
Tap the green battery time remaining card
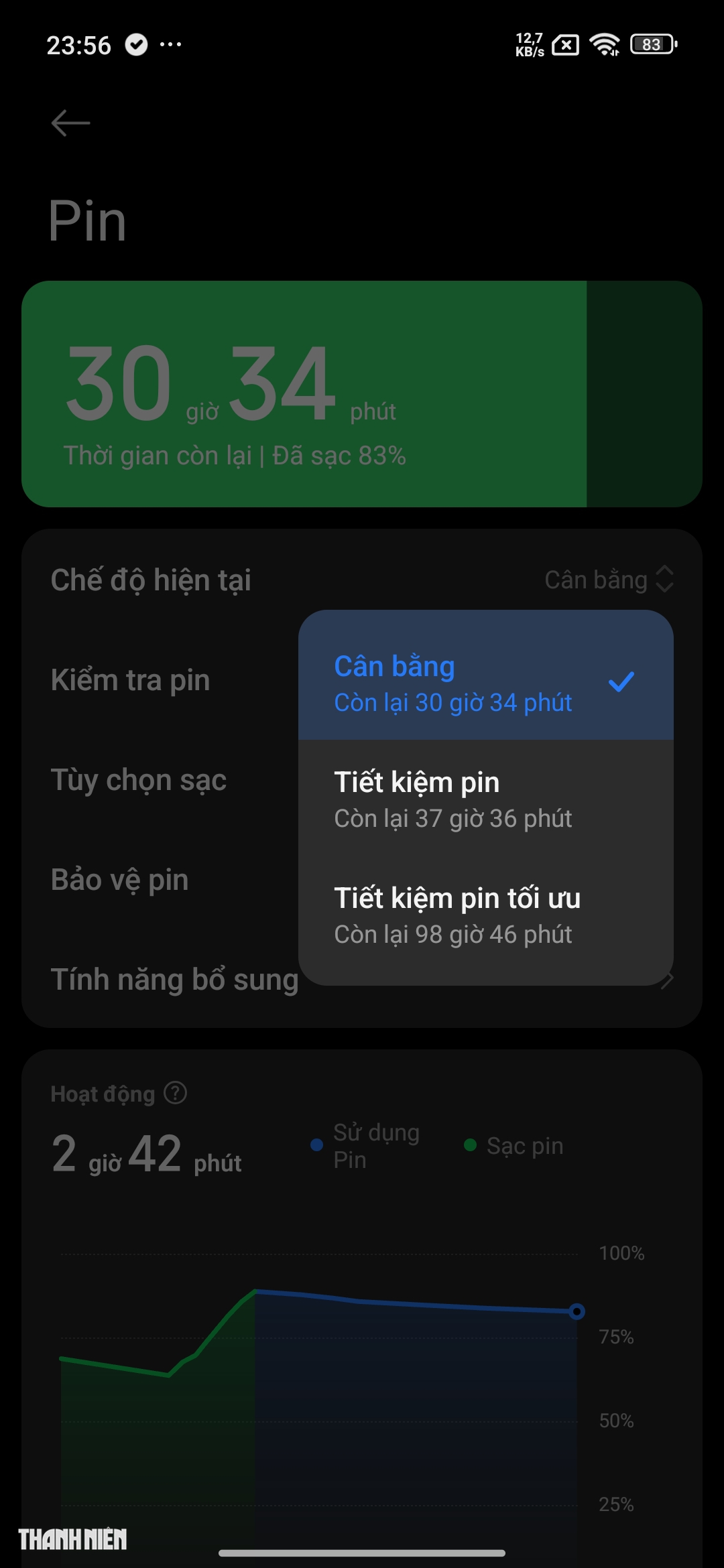click(x=362, y=392)
